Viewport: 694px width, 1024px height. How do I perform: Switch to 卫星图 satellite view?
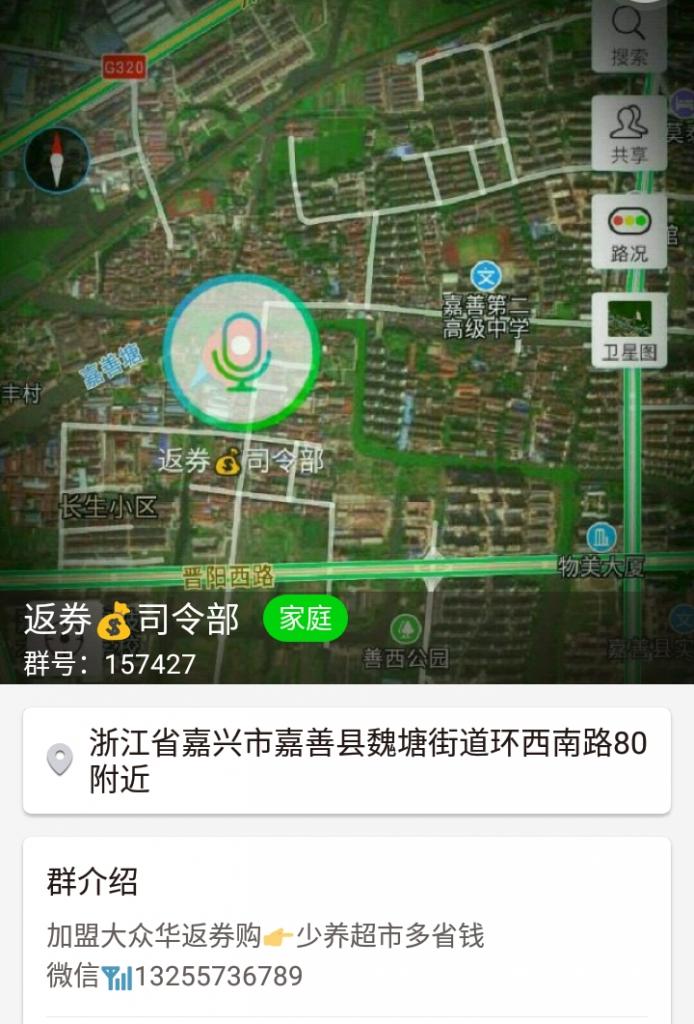(x=629, y=330)
